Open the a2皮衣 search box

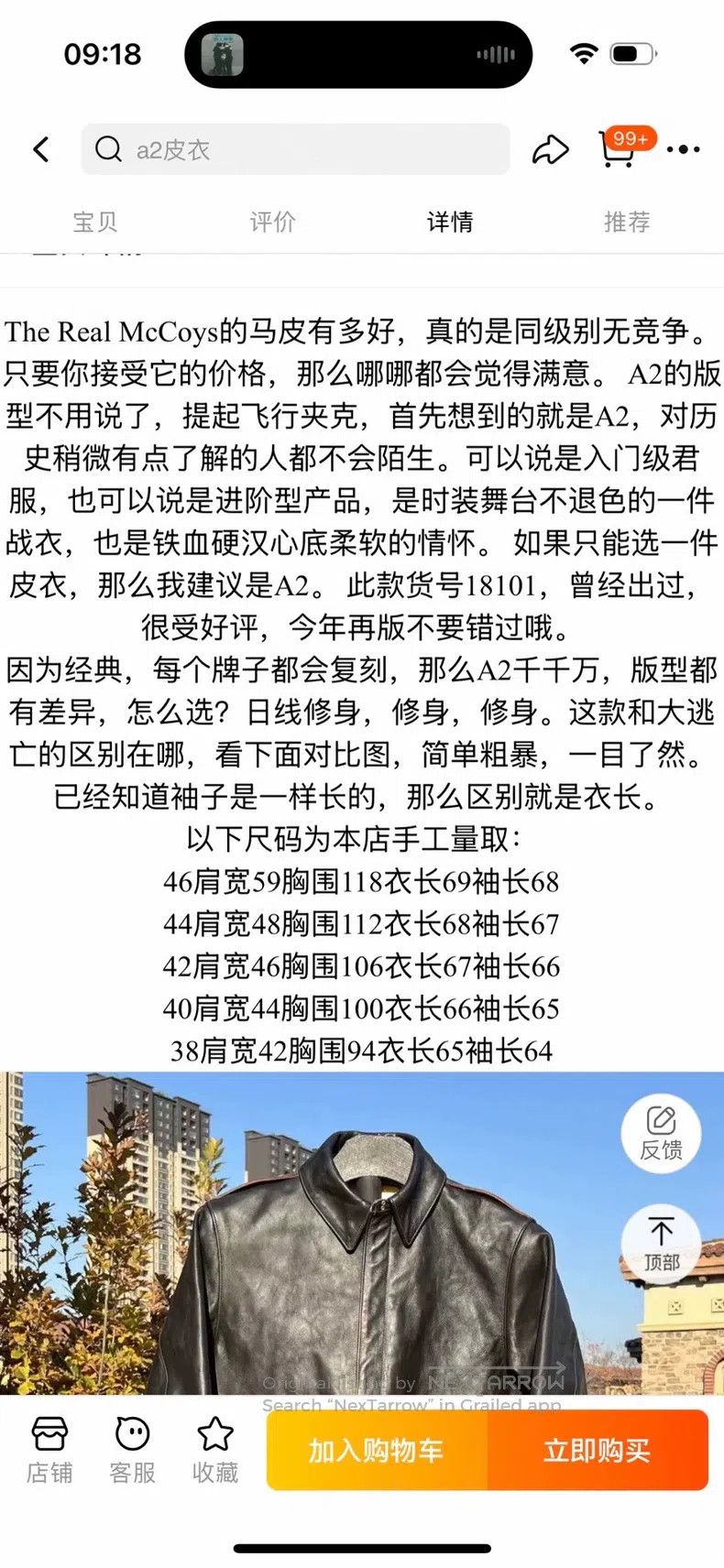pos(295,149)
